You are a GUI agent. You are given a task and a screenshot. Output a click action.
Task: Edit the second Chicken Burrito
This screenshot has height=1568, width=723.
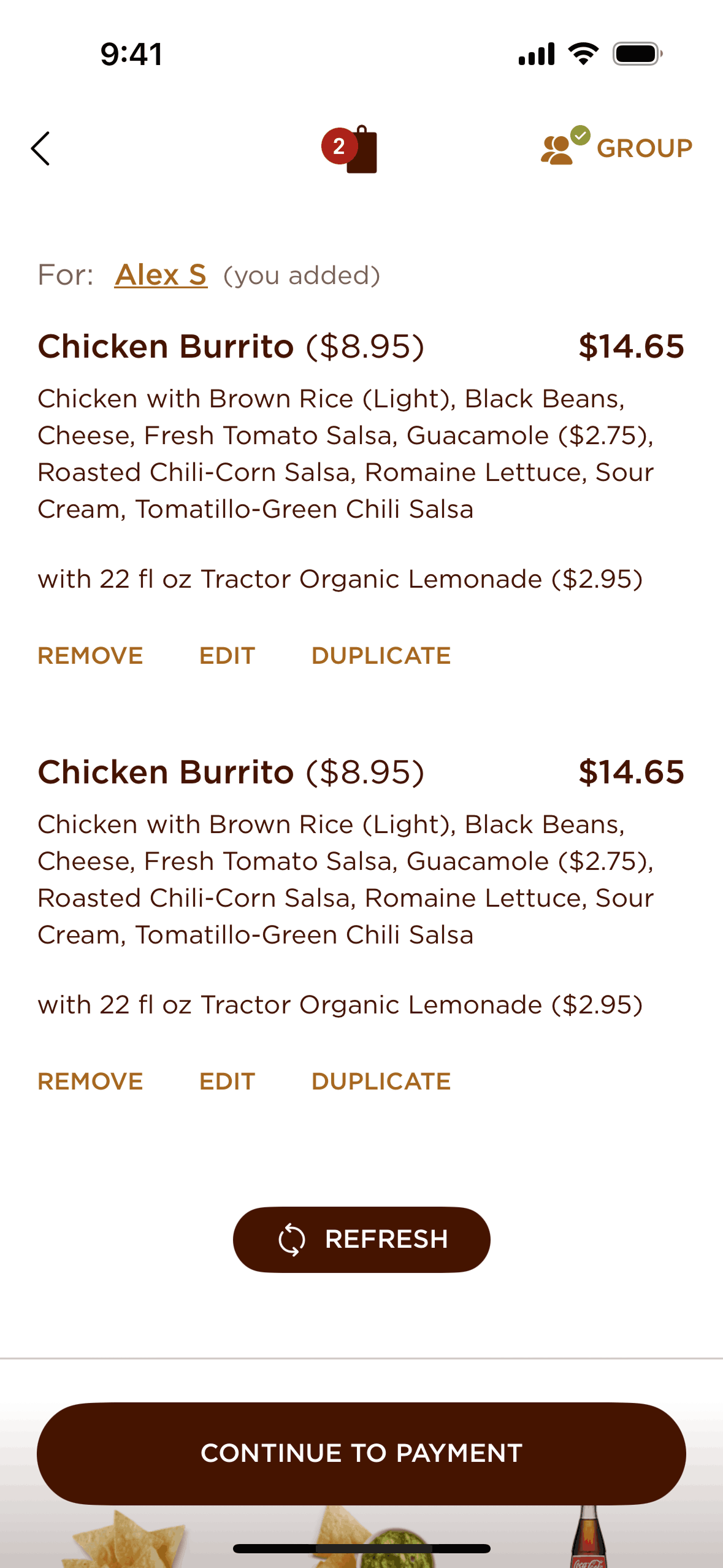(227, 1082)
